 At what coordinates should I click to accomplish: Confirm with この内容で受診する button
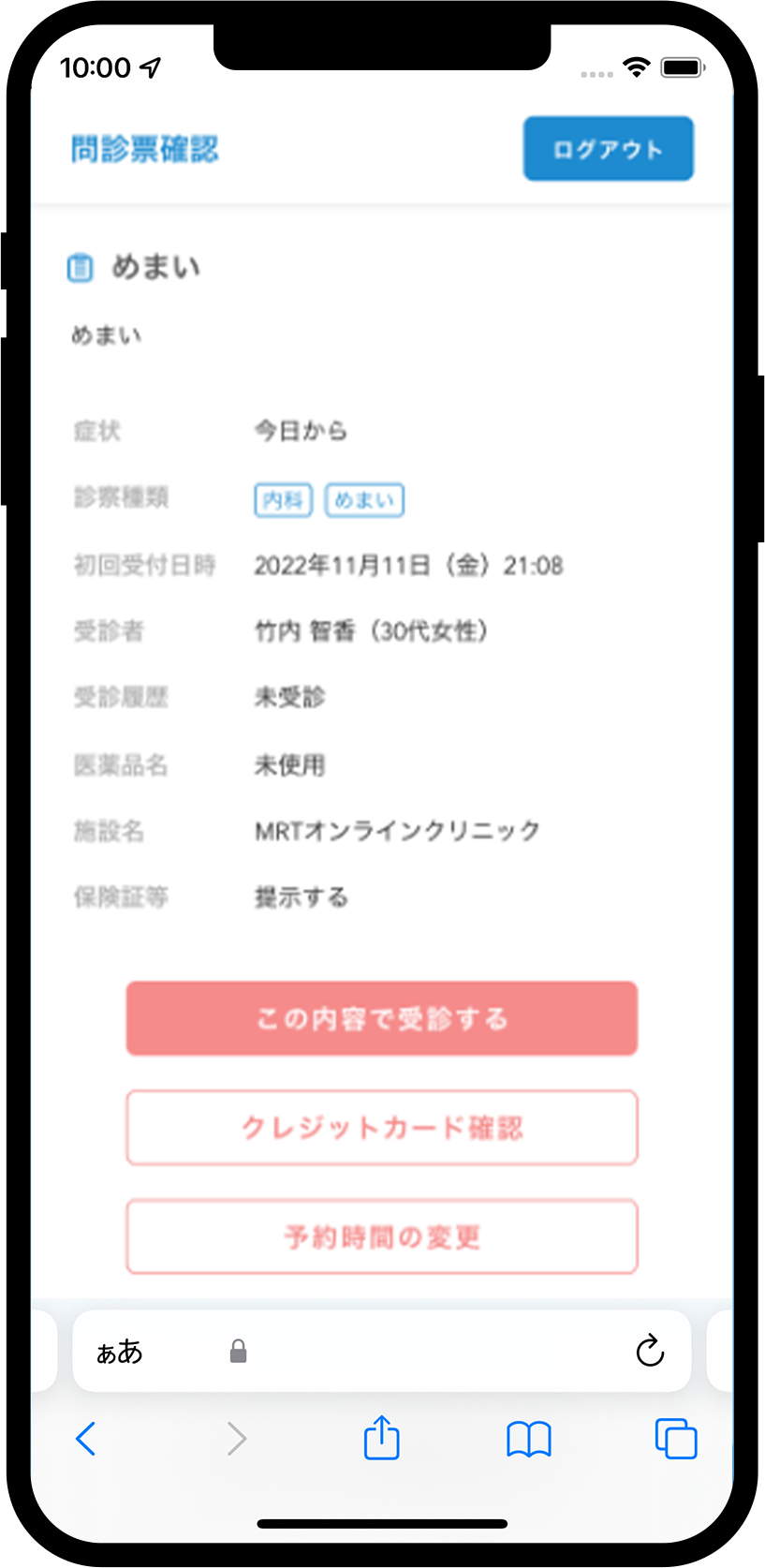pyautogui.click(x=382, y=1018)
